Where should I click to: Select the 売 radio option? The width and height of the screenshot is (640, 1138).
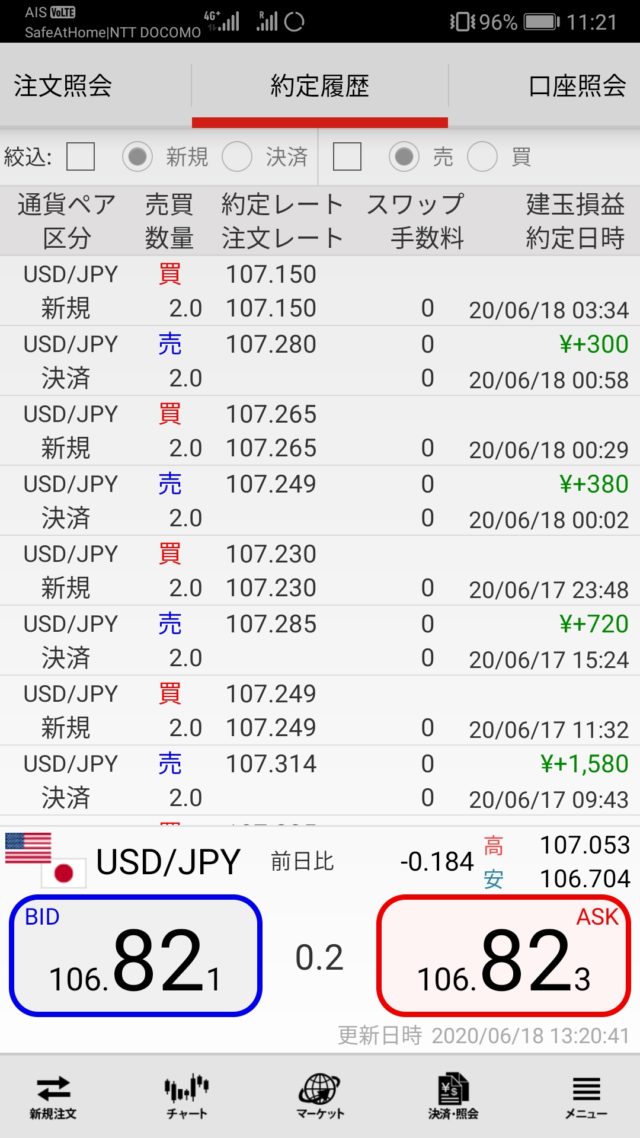404,157
